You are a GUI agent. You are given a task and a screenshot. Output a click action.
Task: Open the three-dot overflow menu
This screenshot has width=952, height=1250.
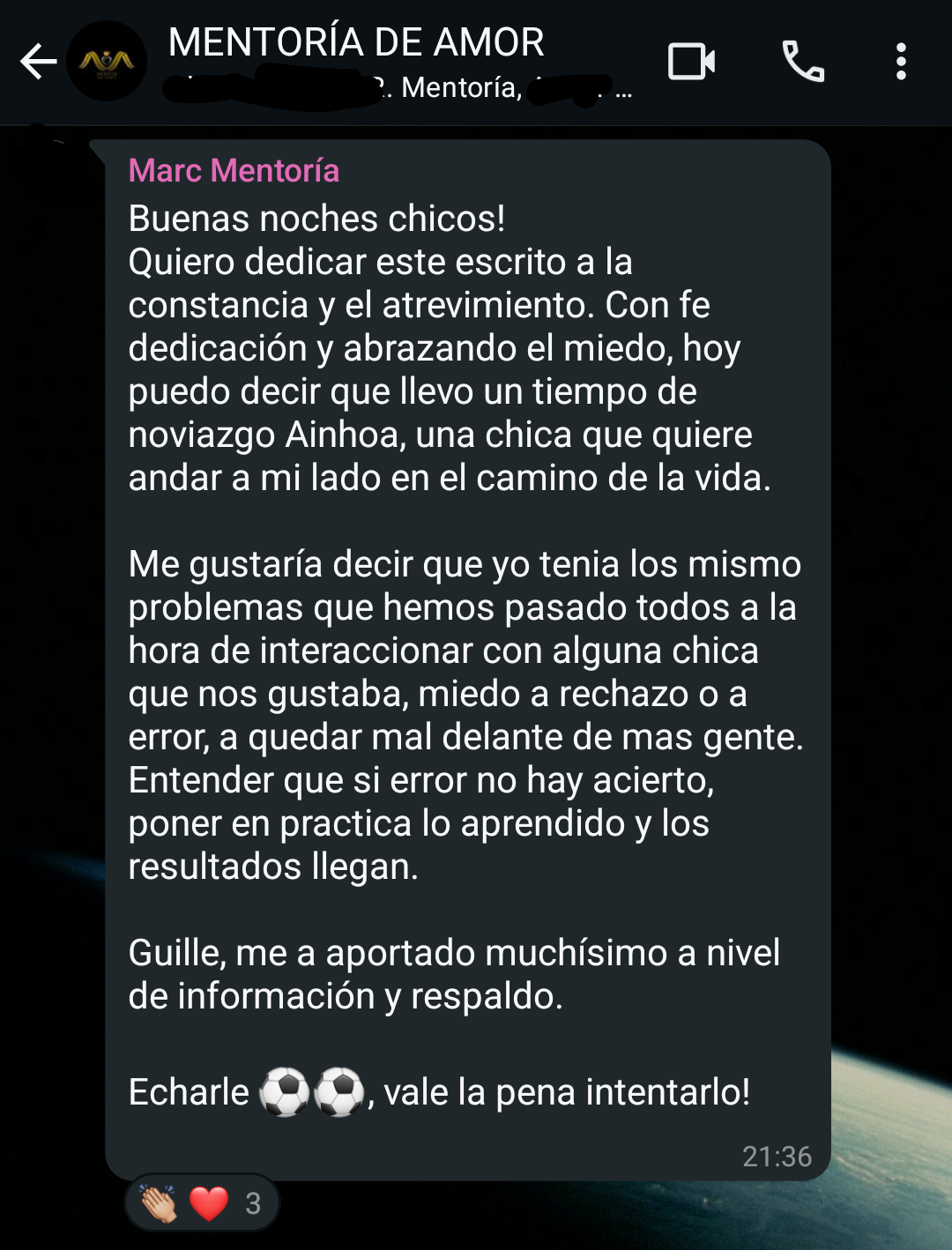(900, 62)
